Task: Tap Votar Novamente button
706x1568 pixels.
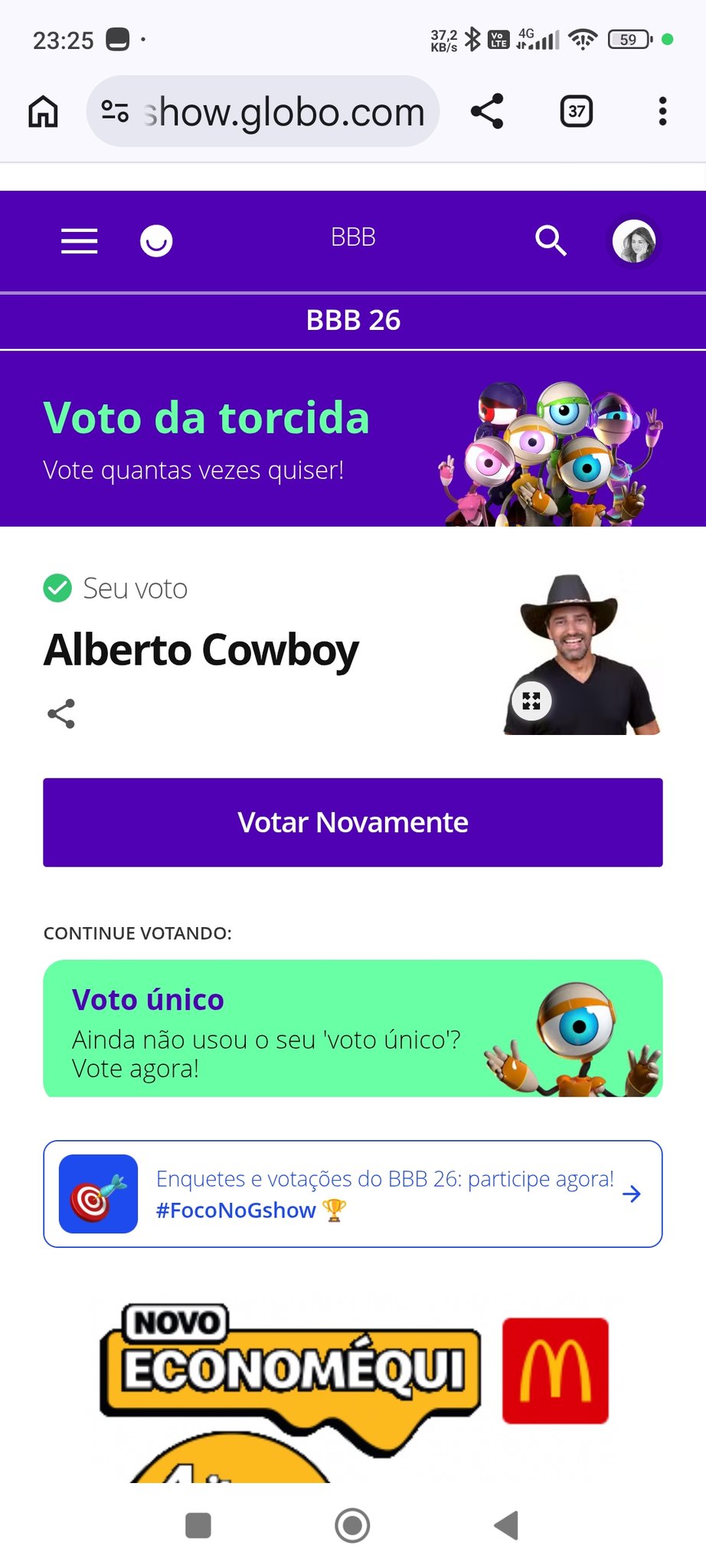Action: coord(353,822)
